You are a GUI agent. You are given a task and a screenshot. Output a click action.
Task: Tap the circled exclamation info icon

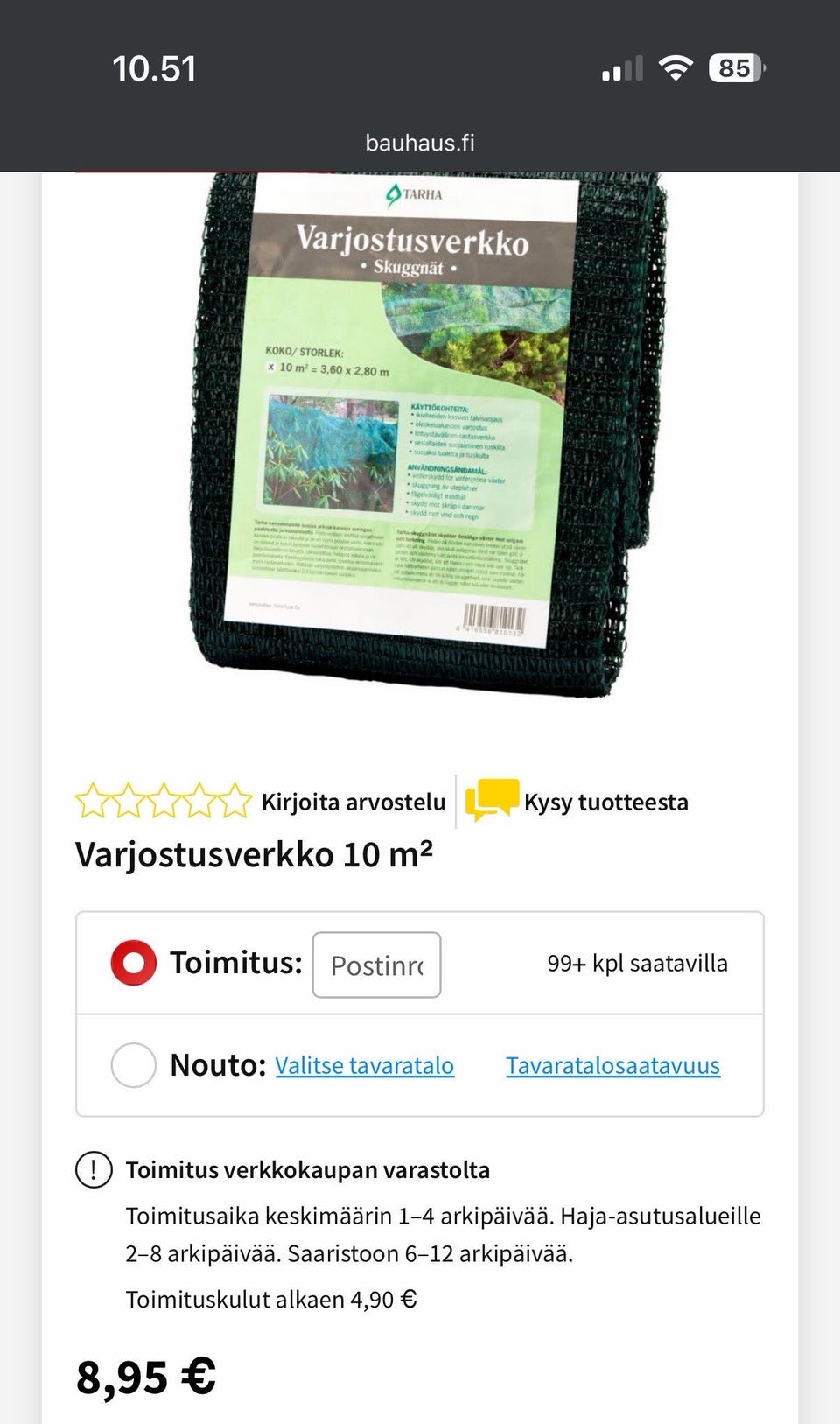[96, 1168]
